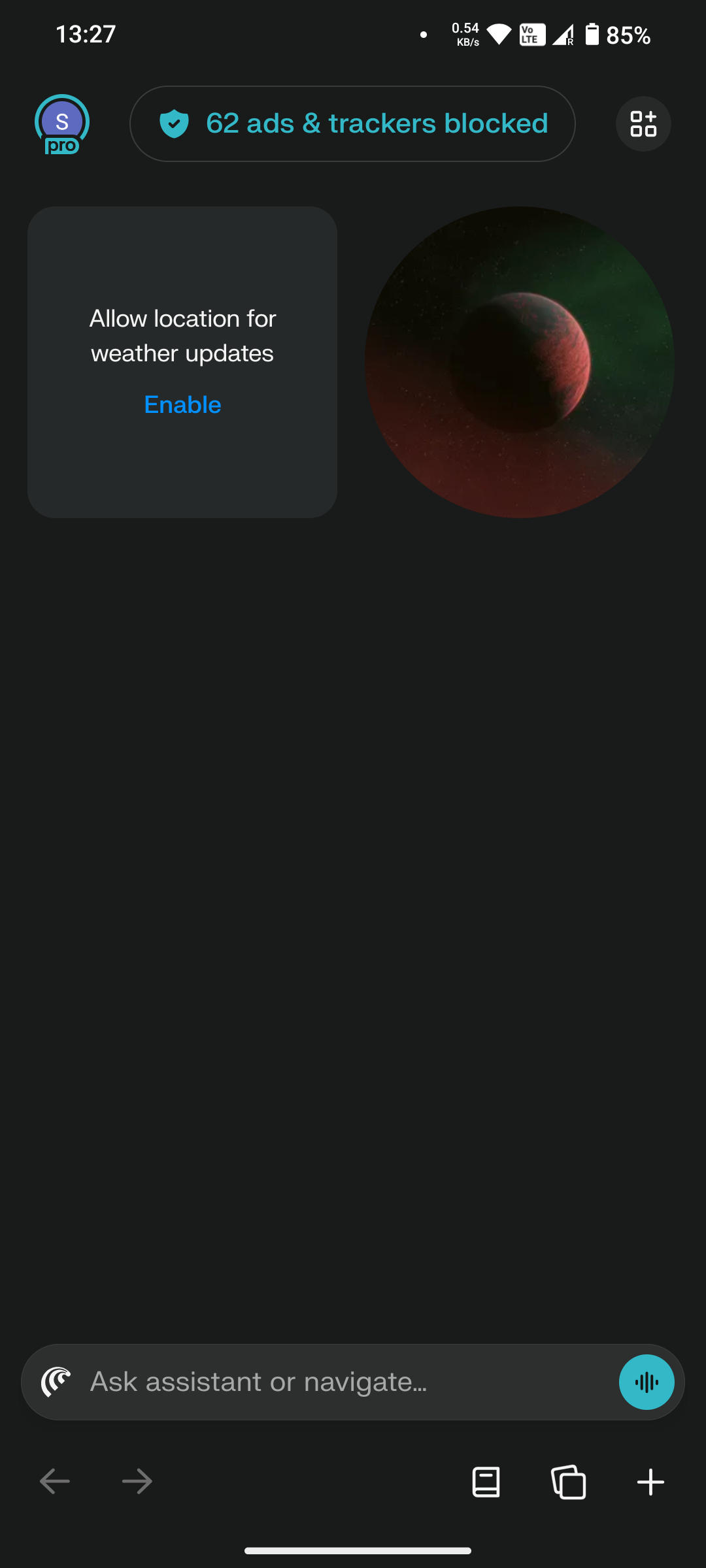This screenshot has height=1568, width=706.
Task: Go forward with the right arrow
Action: (x=137, y=1481)
